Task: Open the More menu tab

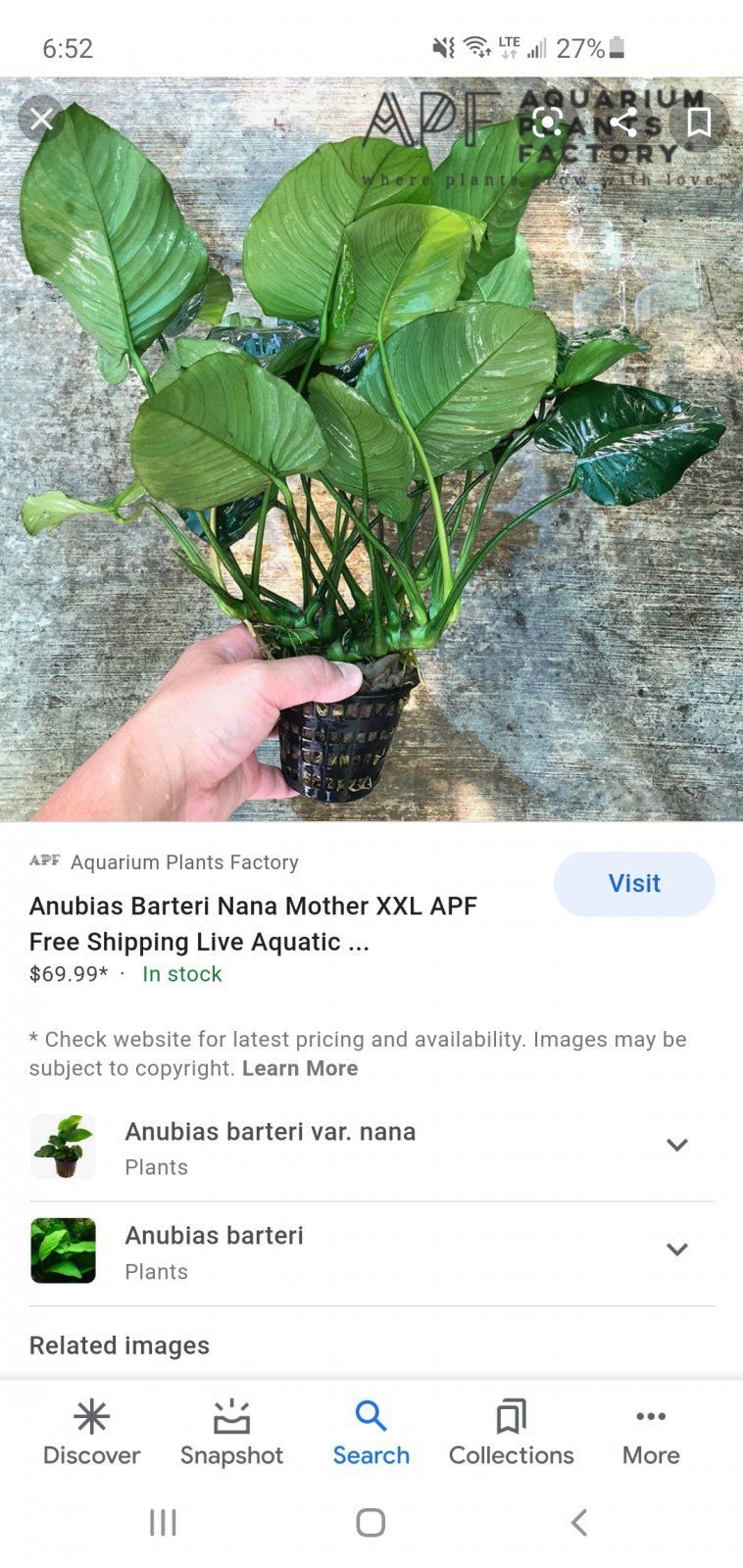Action: pyautogui.click(x=650, y=1433)
